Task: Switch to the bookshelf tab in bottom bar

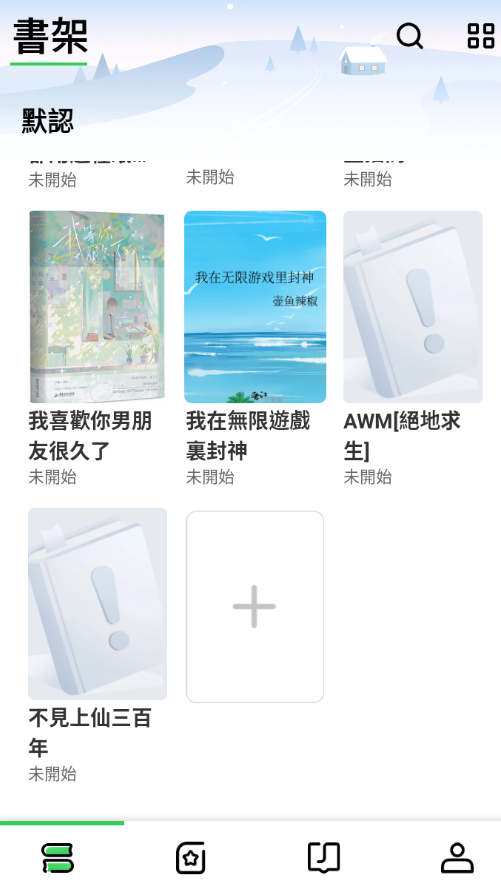Action: point(58,858)
